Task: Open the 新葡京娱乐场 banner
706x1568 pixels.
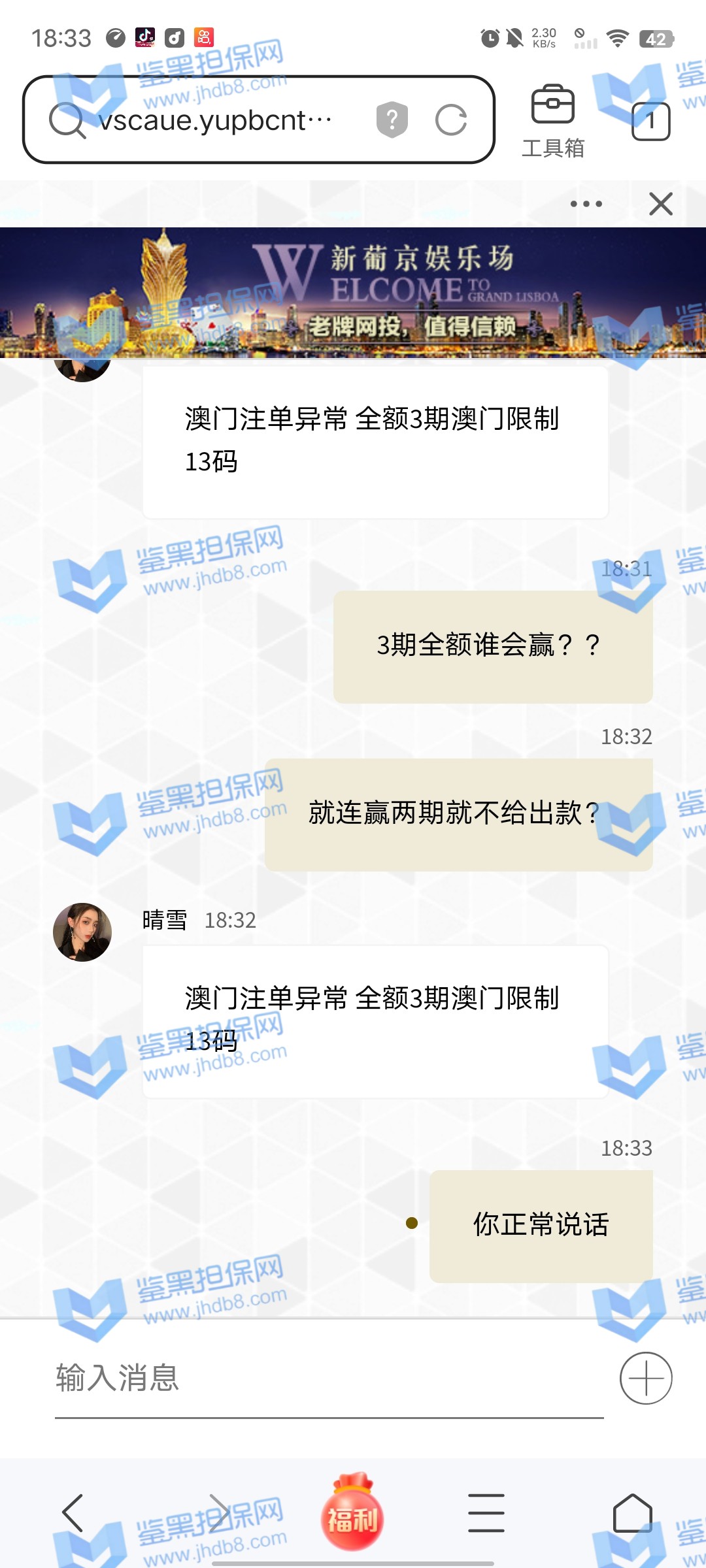Action: [353, 293]
